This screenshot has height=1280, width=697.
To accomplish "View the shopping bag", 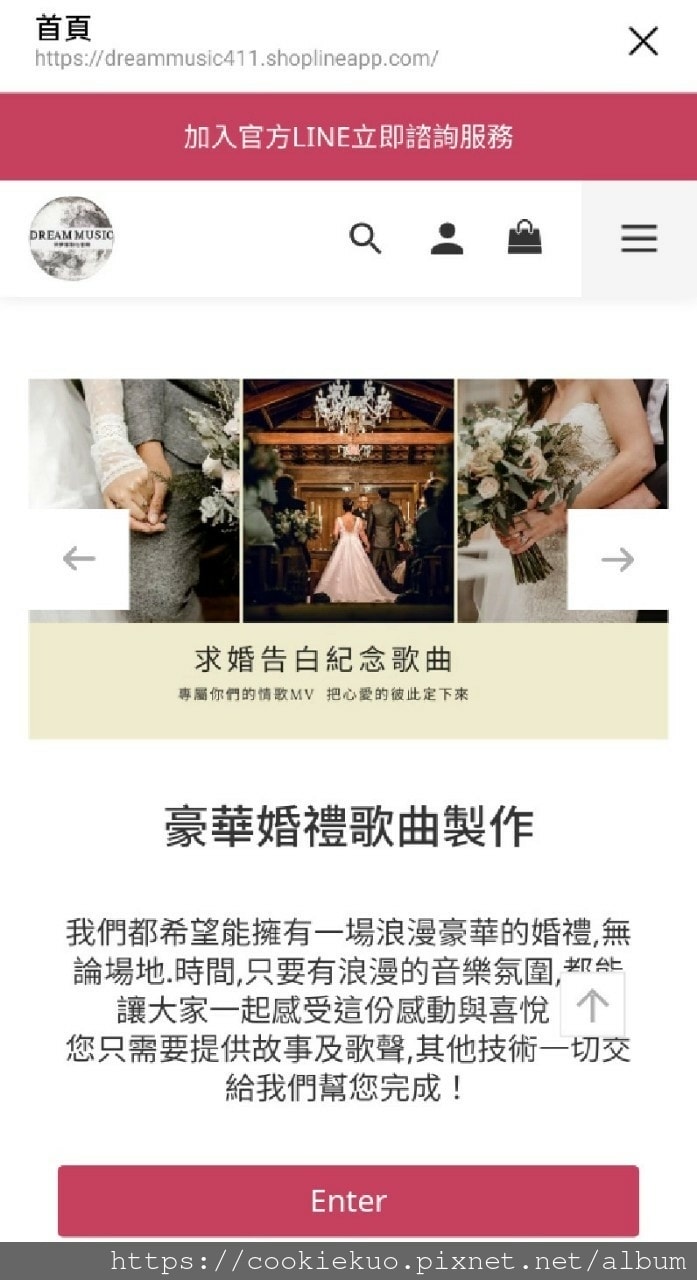I will [x=524, y=238].
